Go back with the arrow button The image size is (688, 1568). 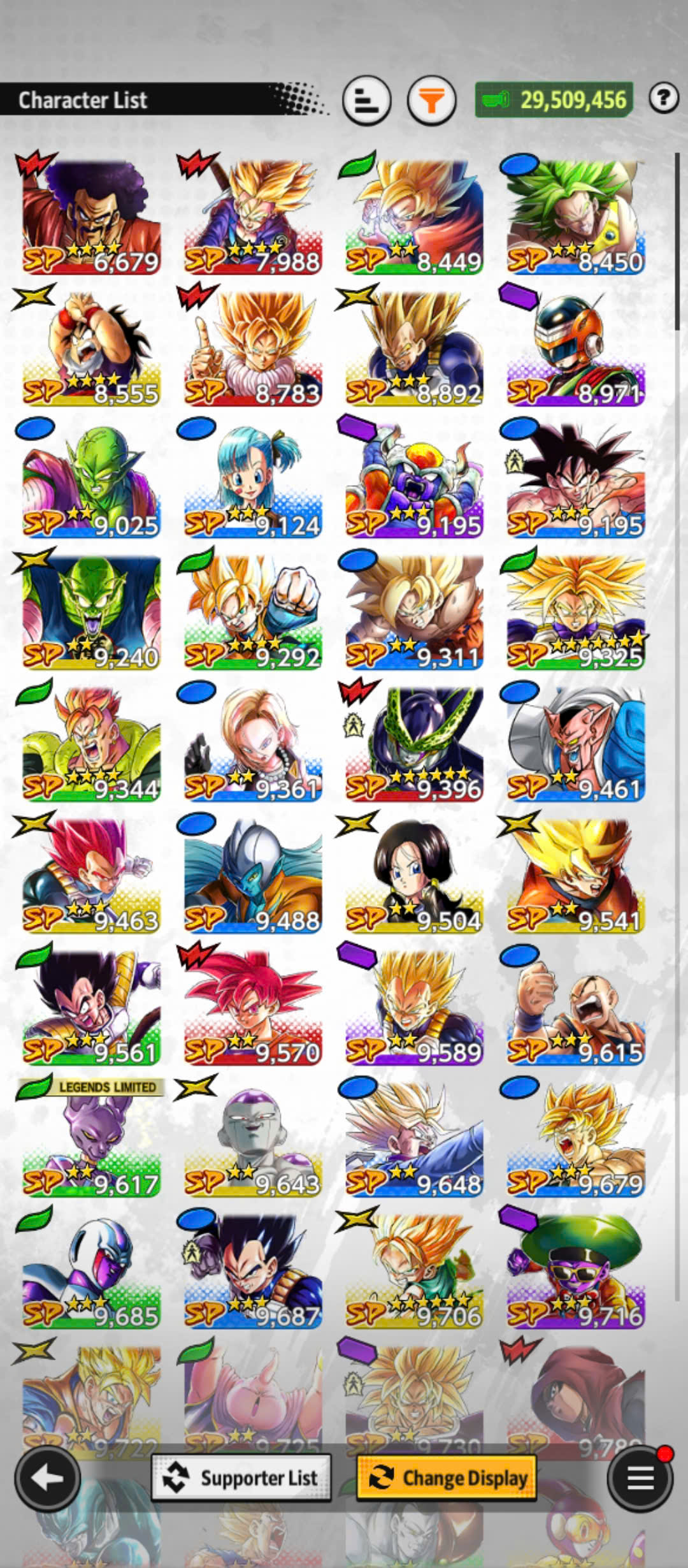[48, 1477]
